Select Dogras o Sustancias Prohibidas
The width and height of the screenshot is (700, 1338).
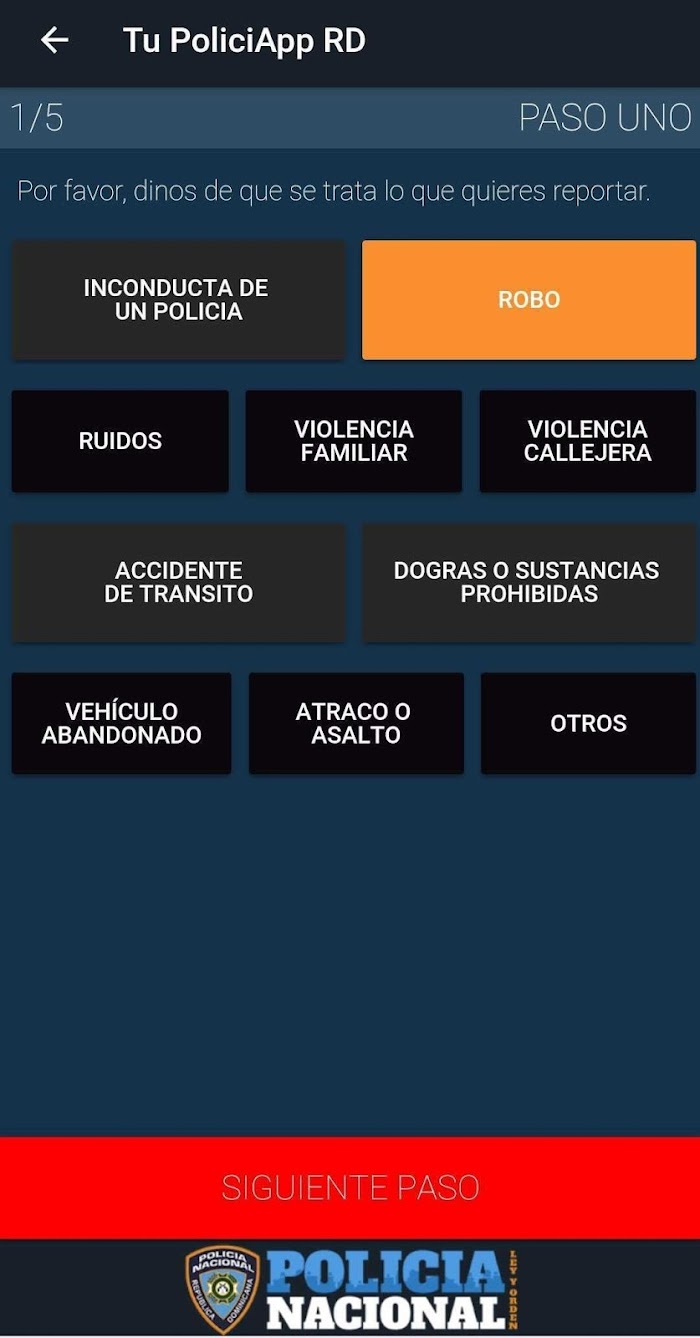529,582
